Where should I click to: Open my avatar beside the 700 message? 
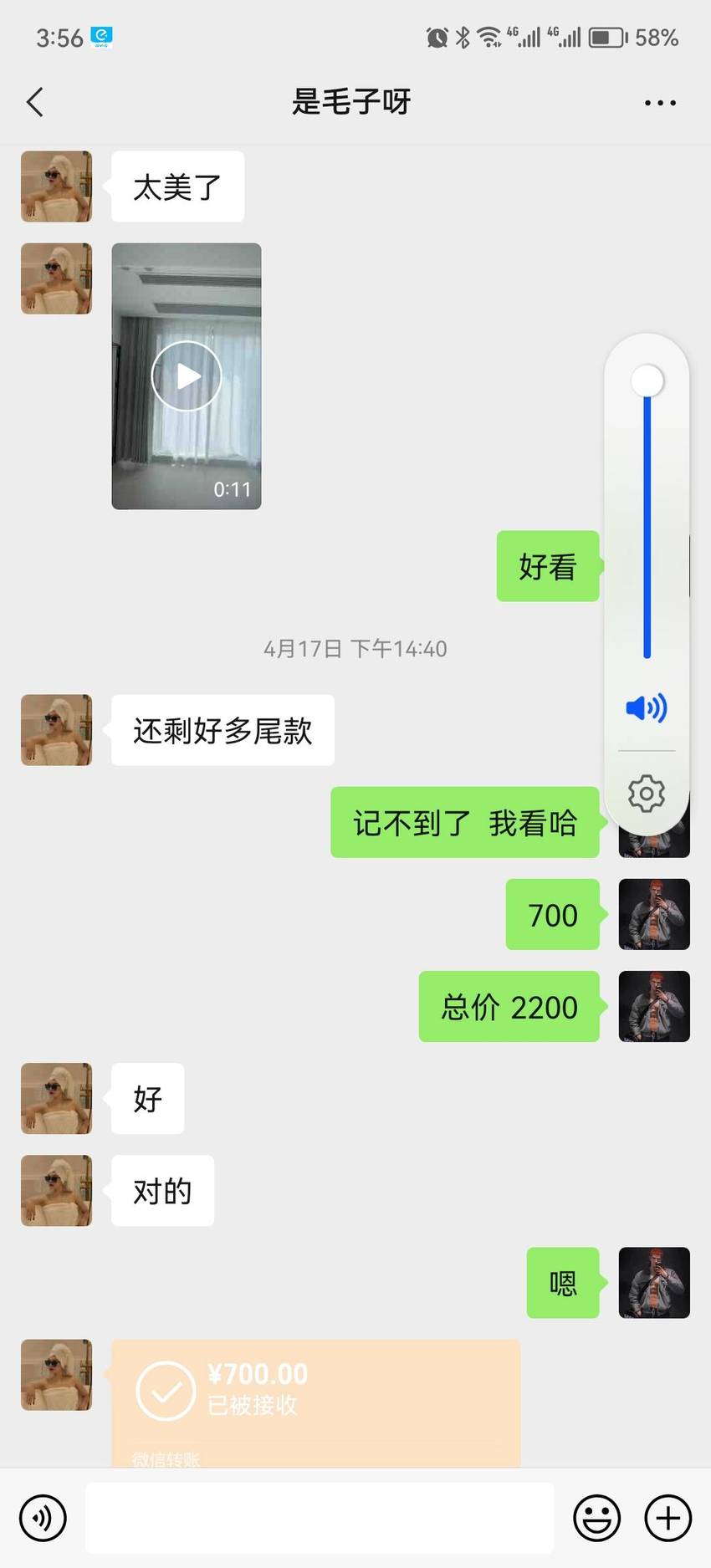coord(654,914)
